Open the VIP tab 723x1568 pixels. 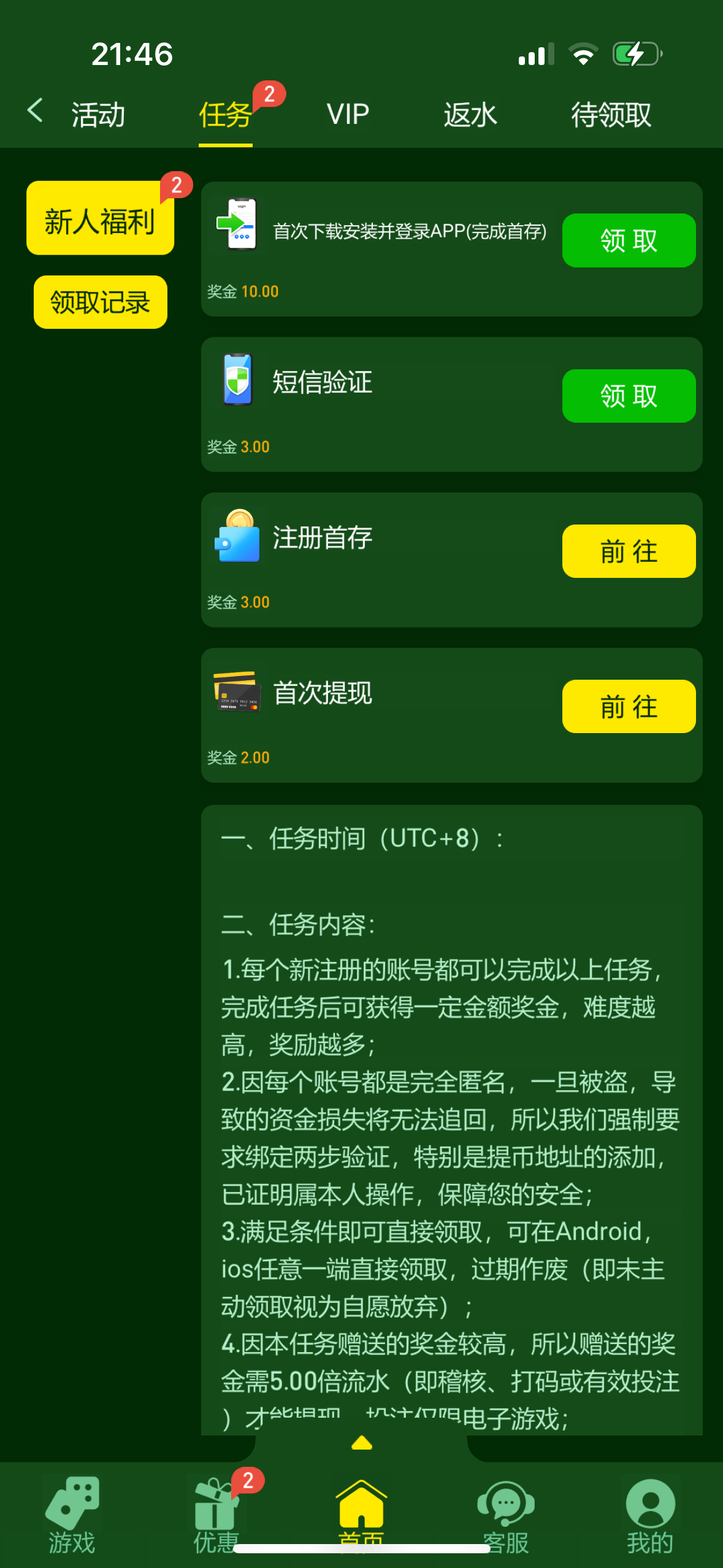348,115
